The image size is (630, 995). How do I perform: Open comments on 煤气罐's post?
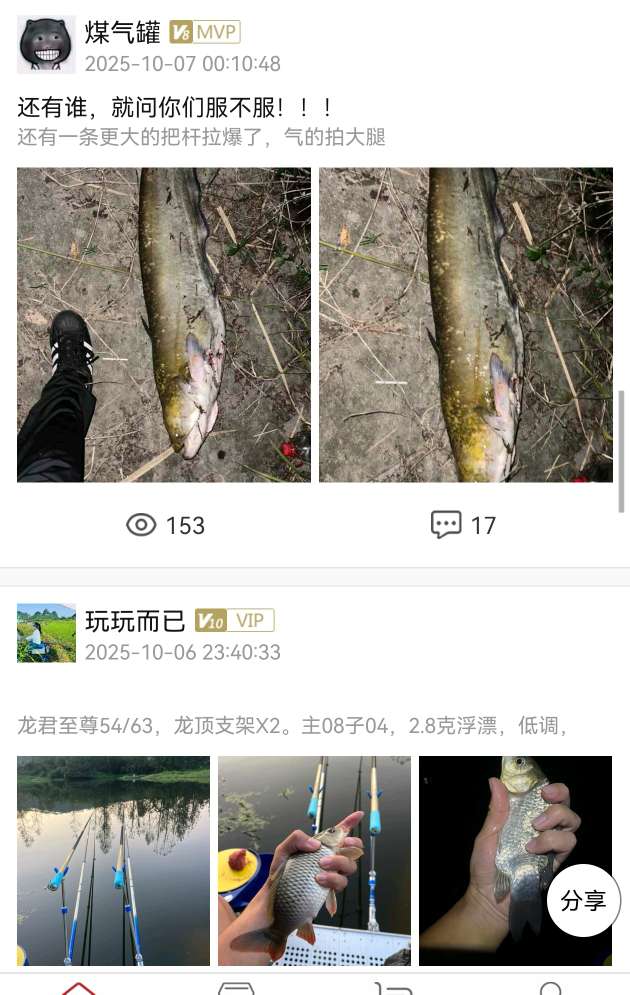click(x=463, y=525)
